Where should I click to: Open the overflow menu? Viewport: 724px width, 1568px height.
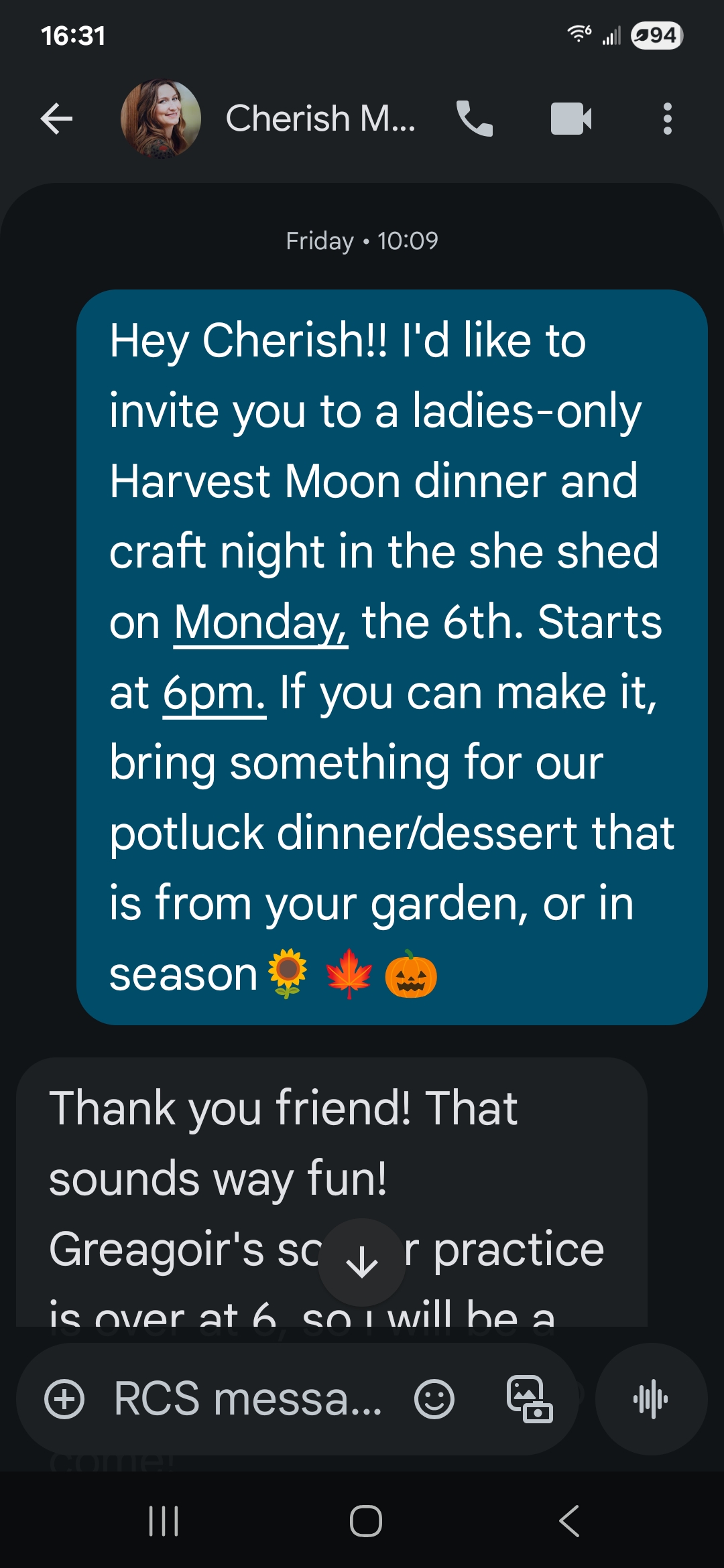(x=667, y=119)
